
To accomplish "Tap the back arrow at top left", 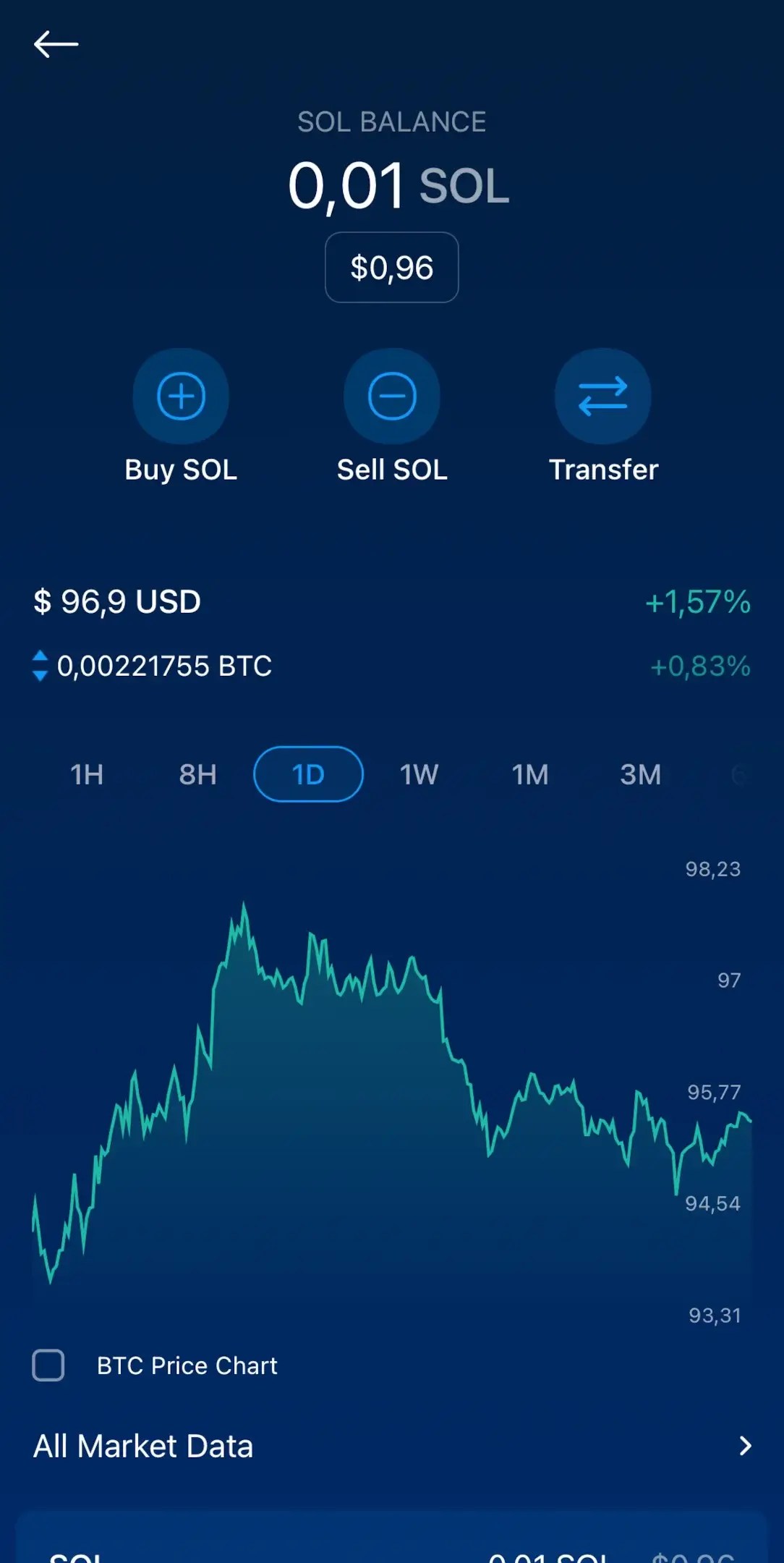I will pos(55,43).
